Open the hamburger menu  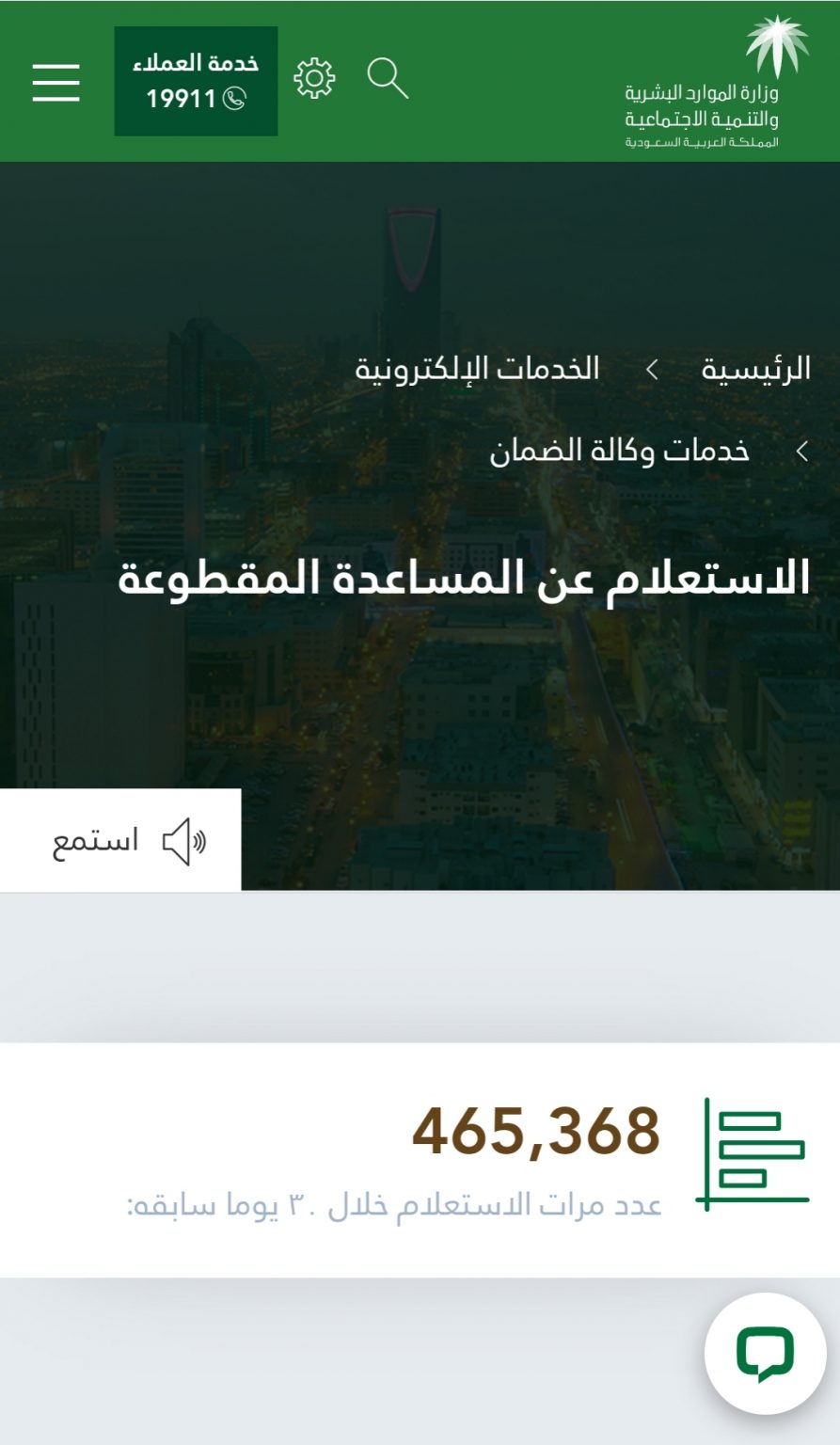(56, 82)
